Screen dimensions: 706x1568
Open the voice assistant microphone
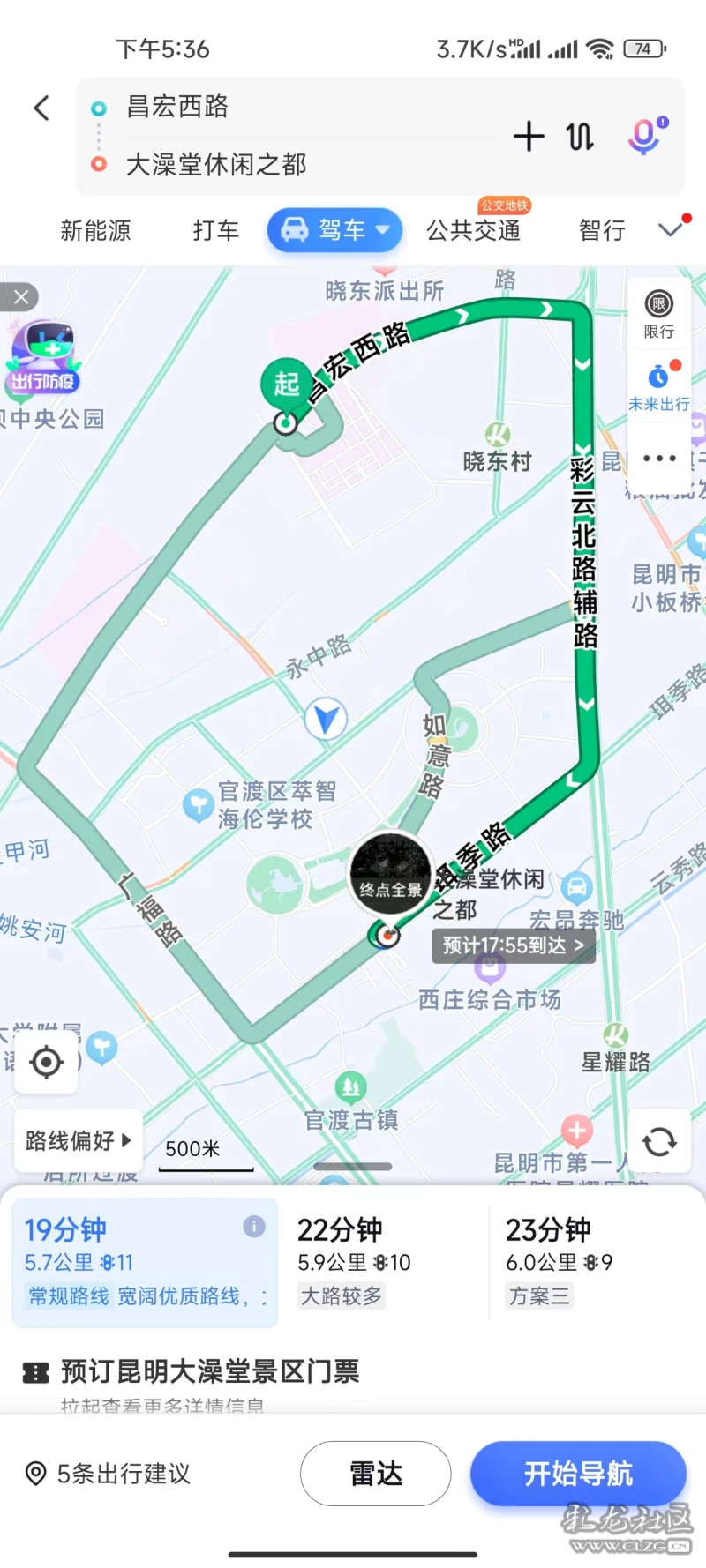647,136
